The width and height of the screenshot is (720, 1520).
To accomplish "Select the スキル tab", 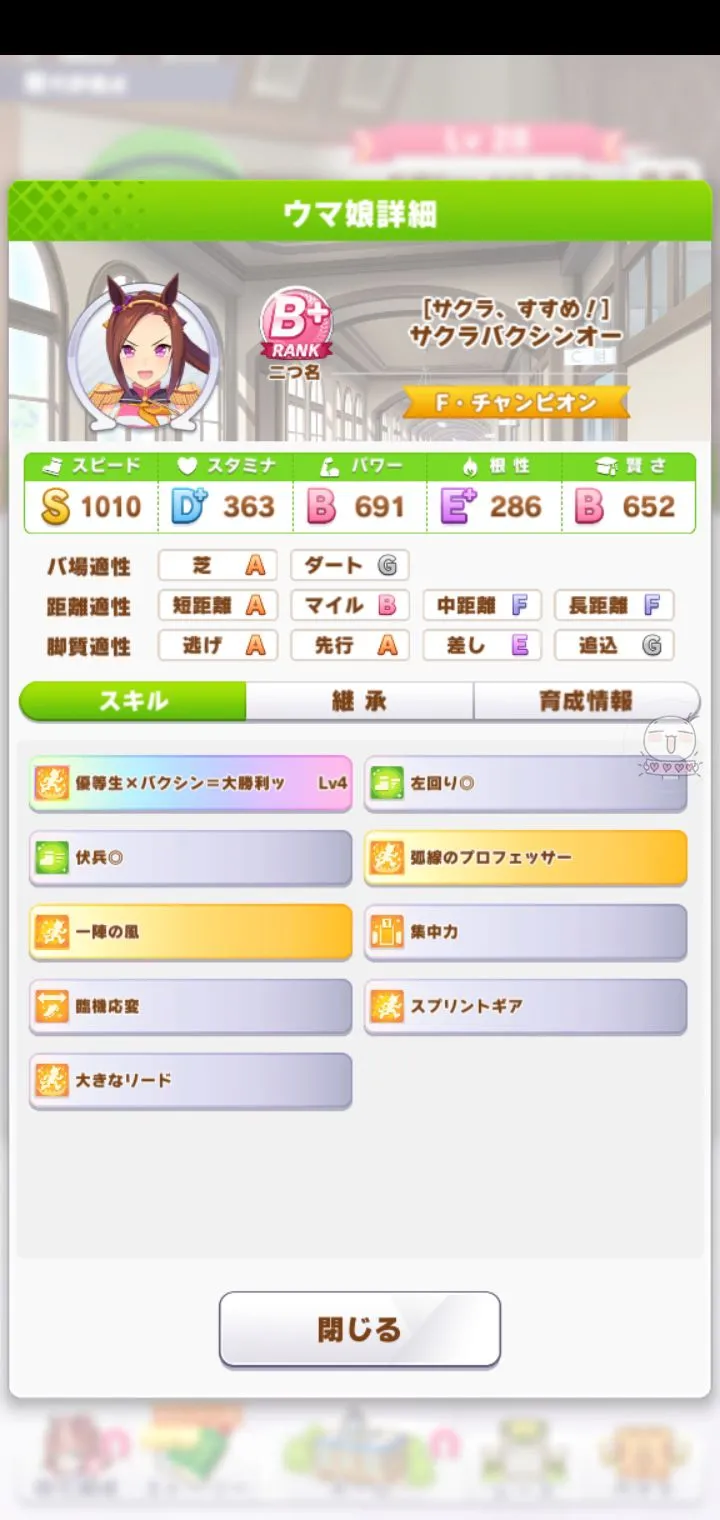I will pyautogui.click(x=133, y=701).
